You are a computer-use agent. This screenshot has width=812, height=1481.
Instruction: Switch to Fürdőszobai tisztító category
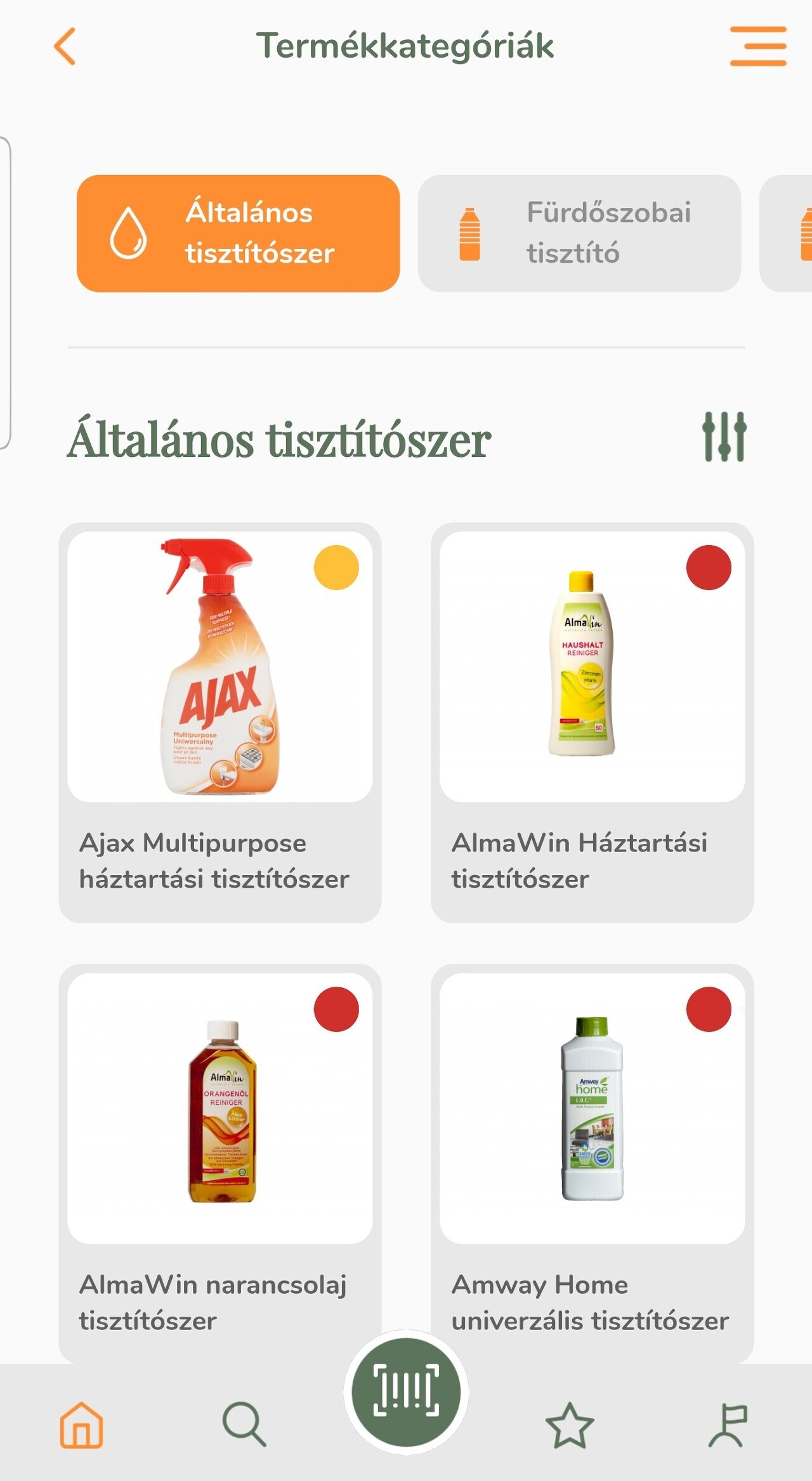coord(579,234)
